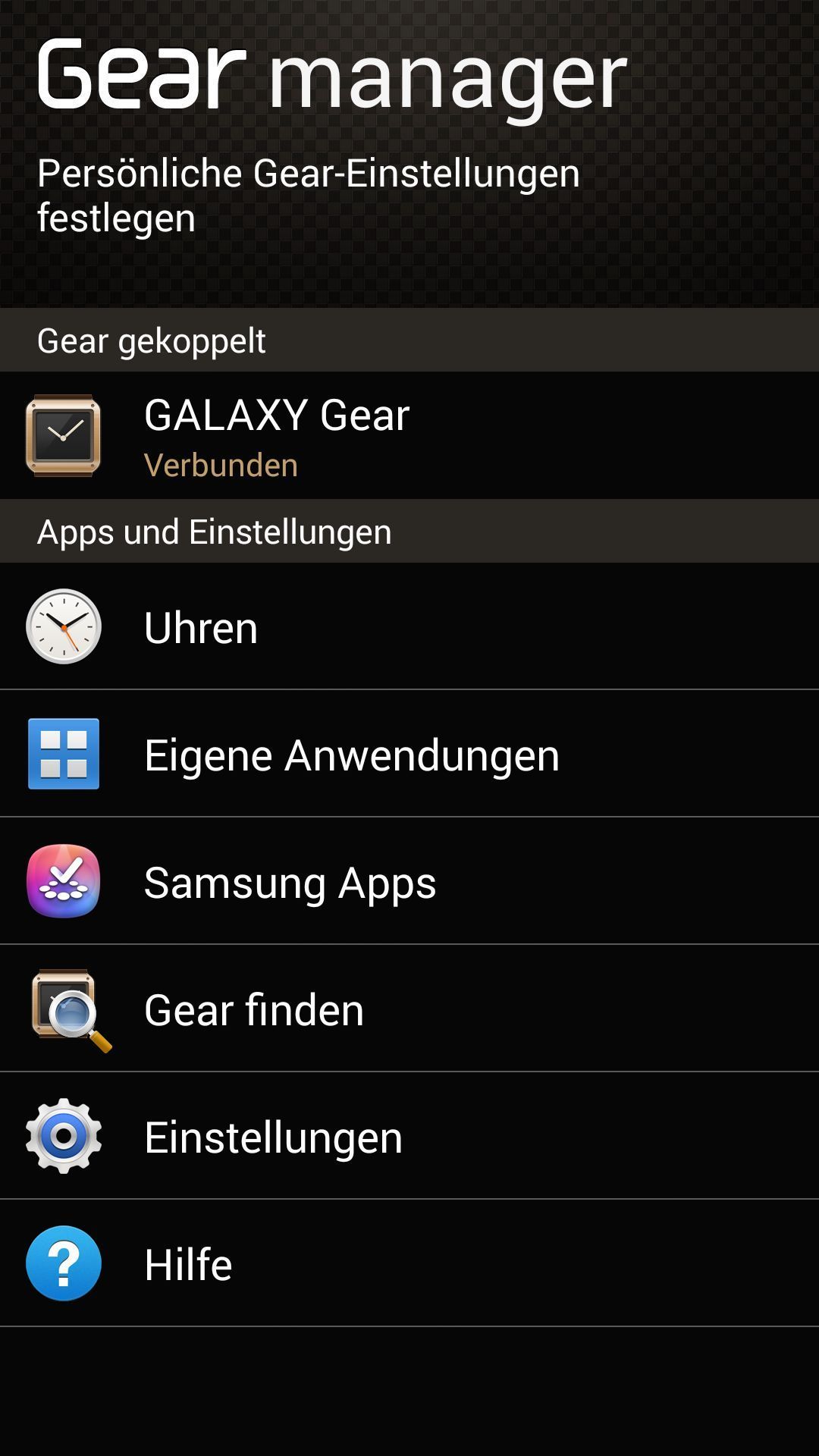Launch Samsung Apps
Screen dimensions: 819x1456
point(409,881)
